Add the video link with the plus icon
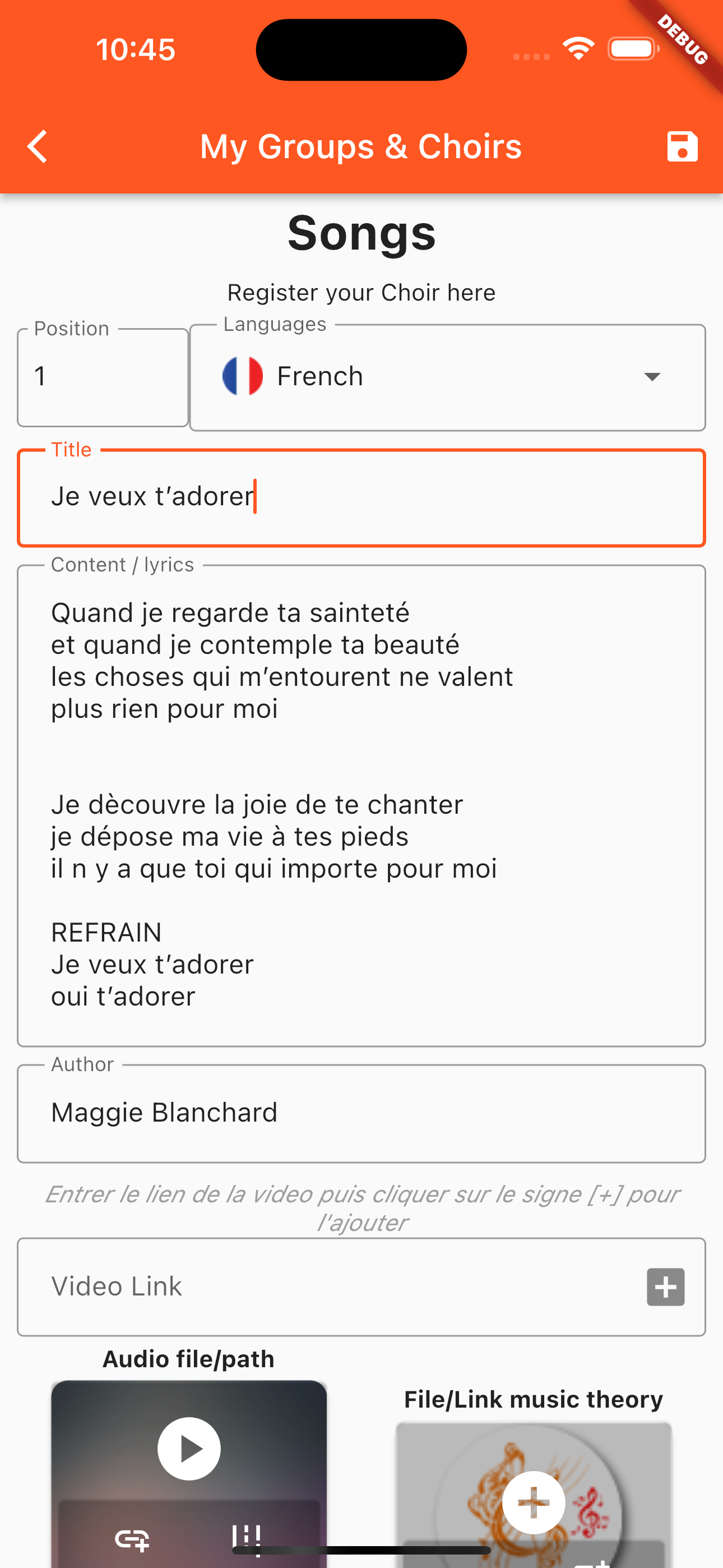Viewport: 723px width, 1568px height. [665, 1287]
